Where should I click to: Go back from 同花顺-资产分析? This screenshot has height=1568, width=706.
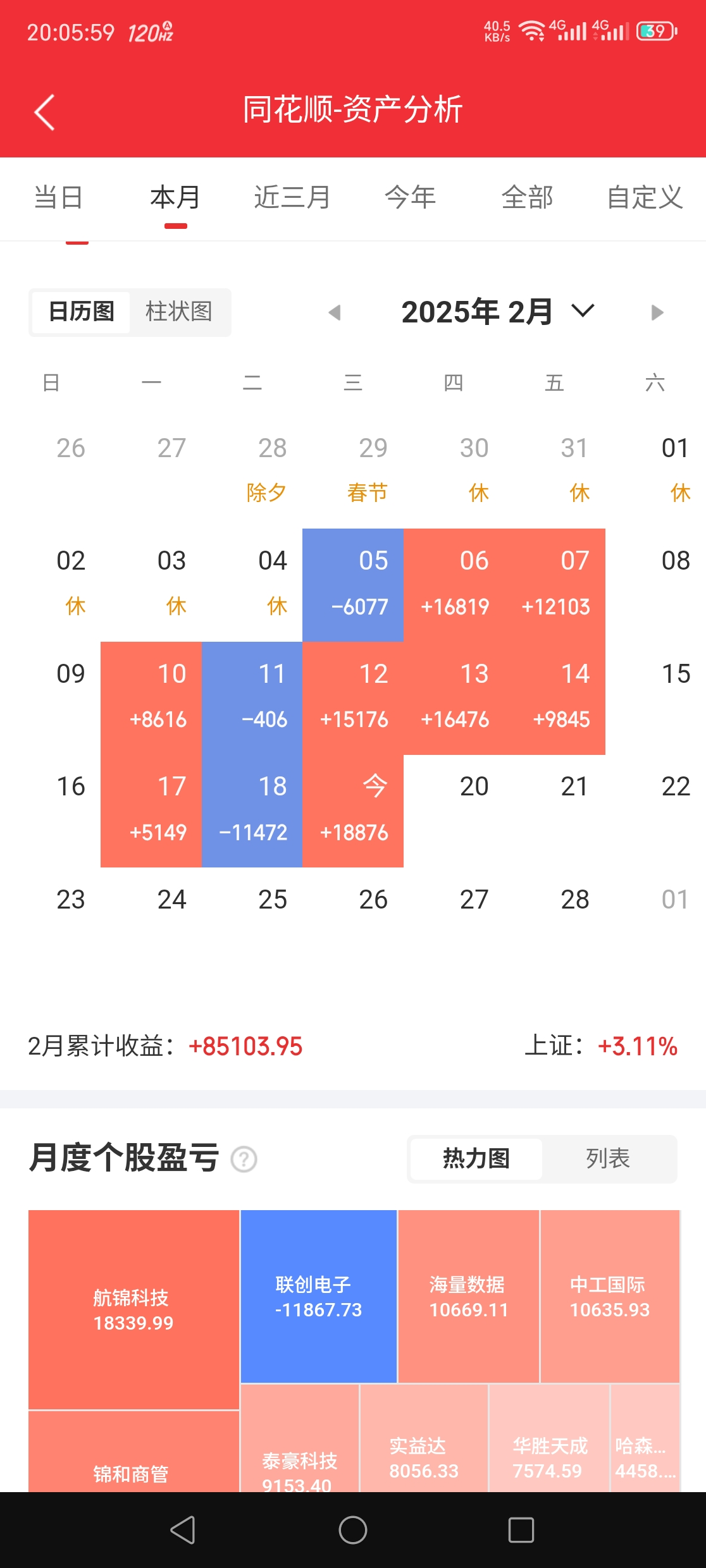(44, 113)
